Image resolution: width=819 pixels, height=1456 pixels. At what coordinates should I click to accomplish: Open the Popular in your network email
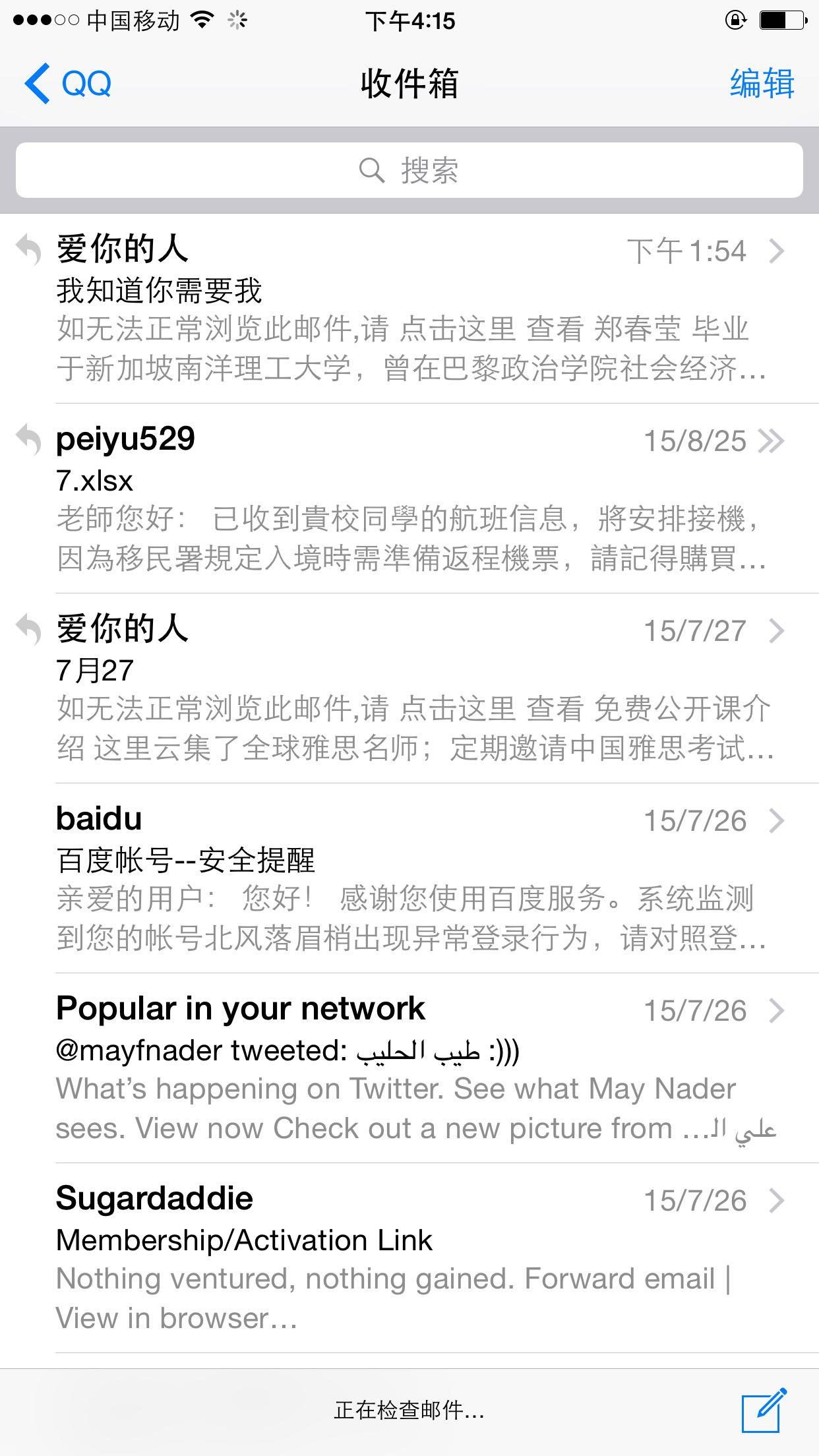point(409,1068)
